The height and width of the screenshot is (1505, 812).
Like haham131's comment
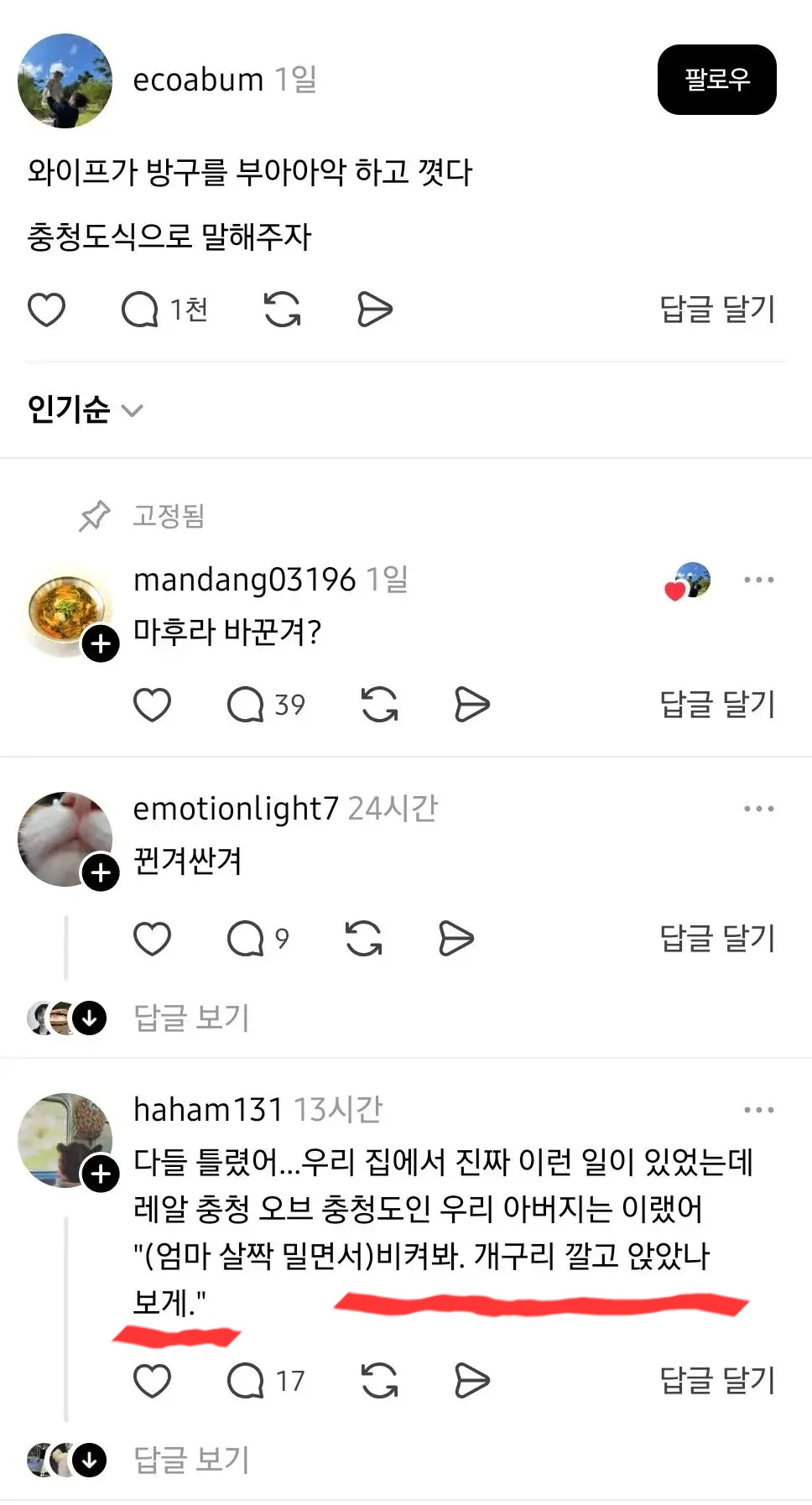[152, 1381]
